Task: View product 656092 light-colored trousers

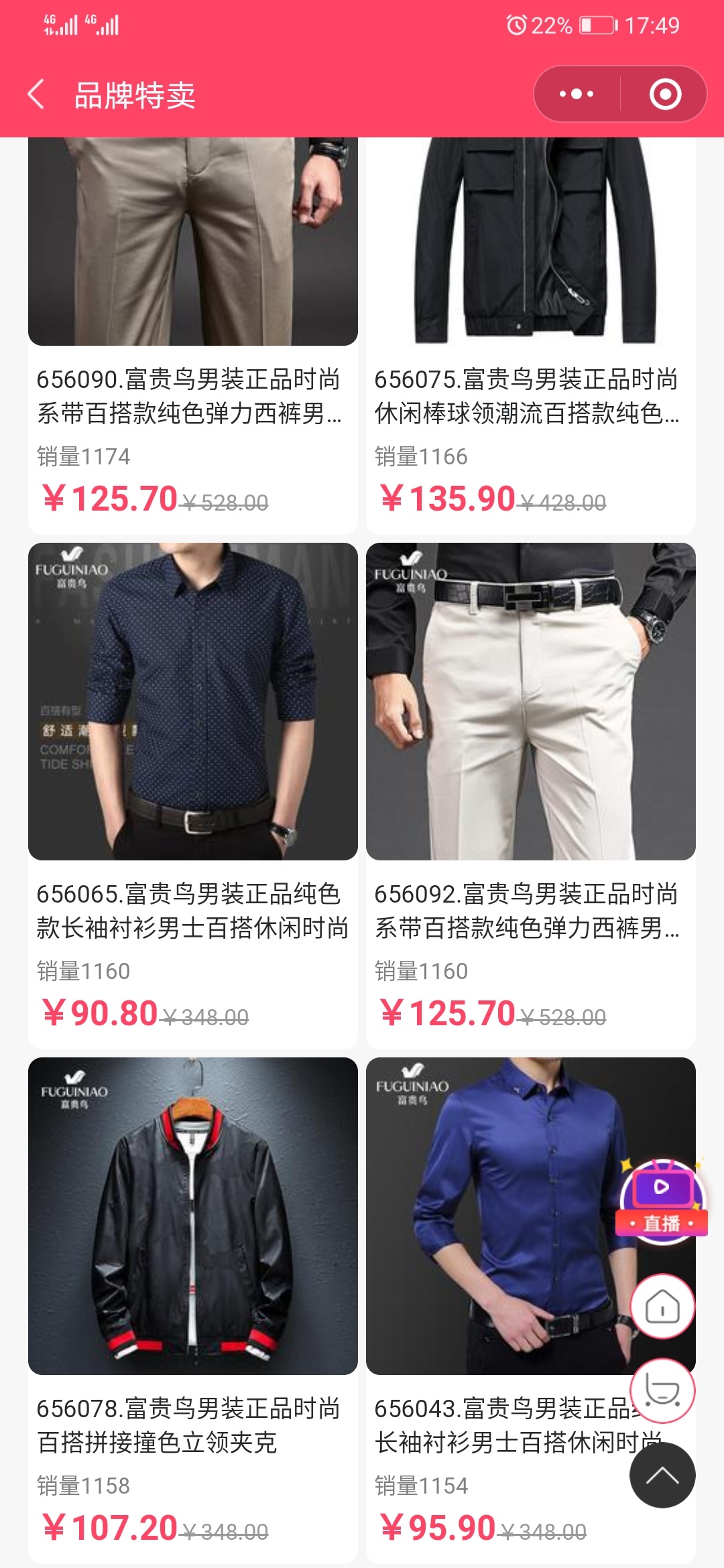Action: [530, 702]
